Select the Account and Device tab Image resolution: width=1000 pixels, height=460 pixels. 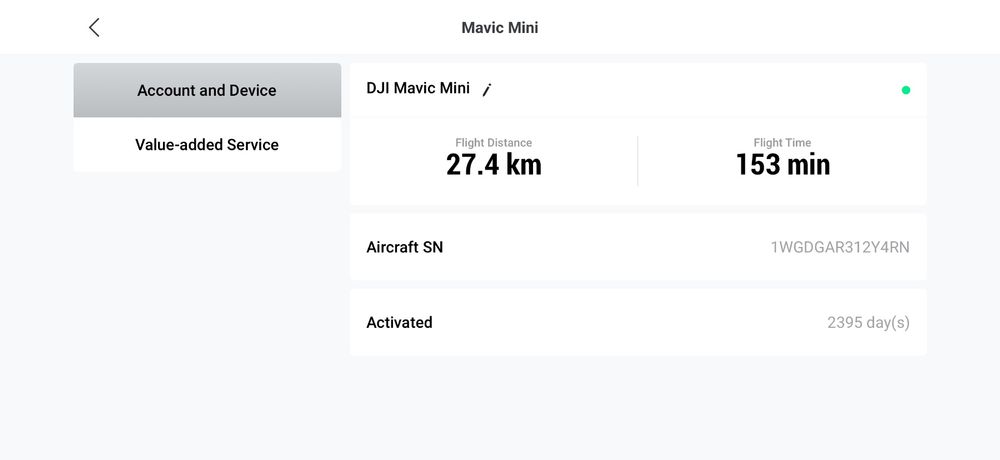point(207,90)
